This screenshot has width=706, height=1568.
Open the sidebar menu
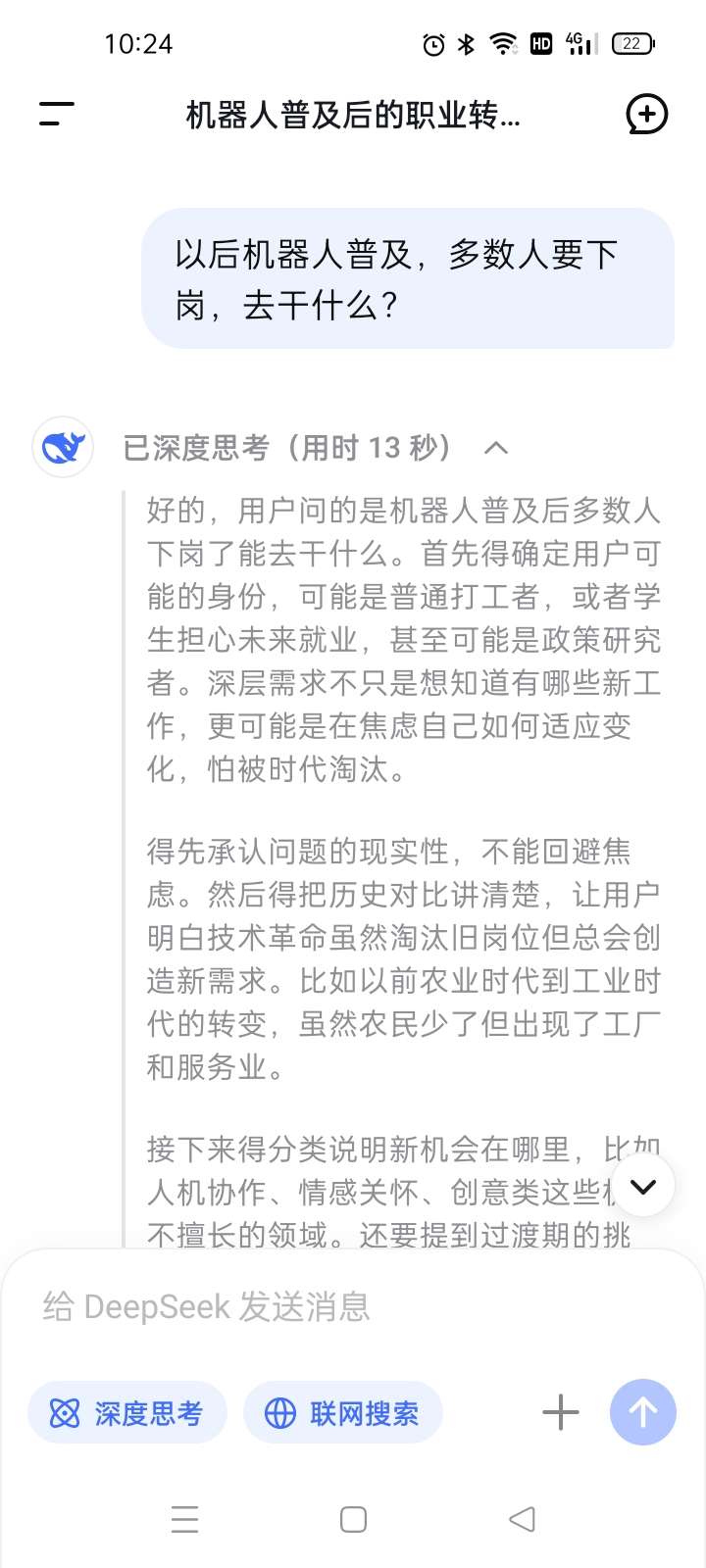tap(57, 115)
